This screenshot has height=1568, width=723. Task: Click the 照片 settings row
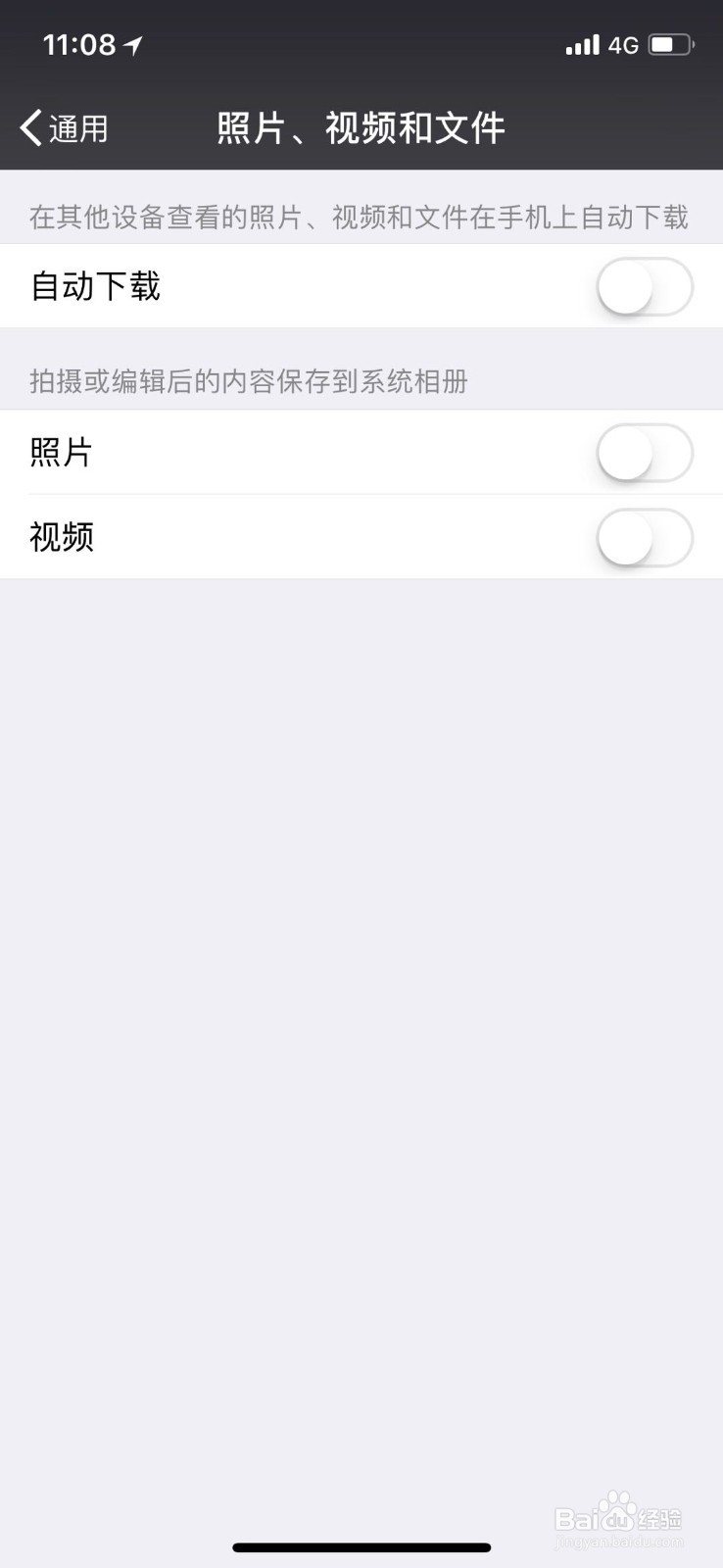pyautogui.click(x=294, y=454)
